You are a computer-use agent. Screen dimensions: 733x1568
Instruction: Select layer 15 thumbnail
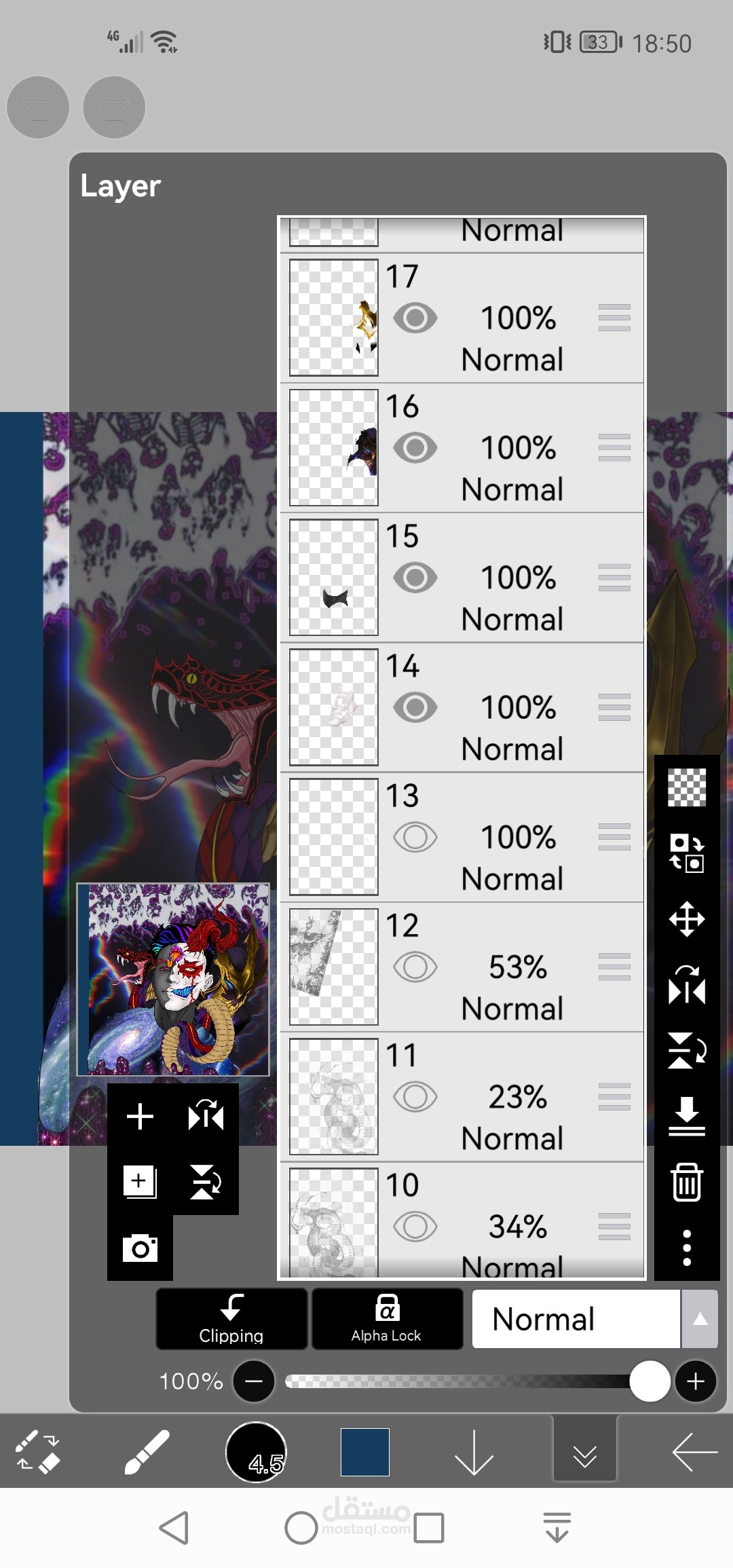click(x=334, y=577)
